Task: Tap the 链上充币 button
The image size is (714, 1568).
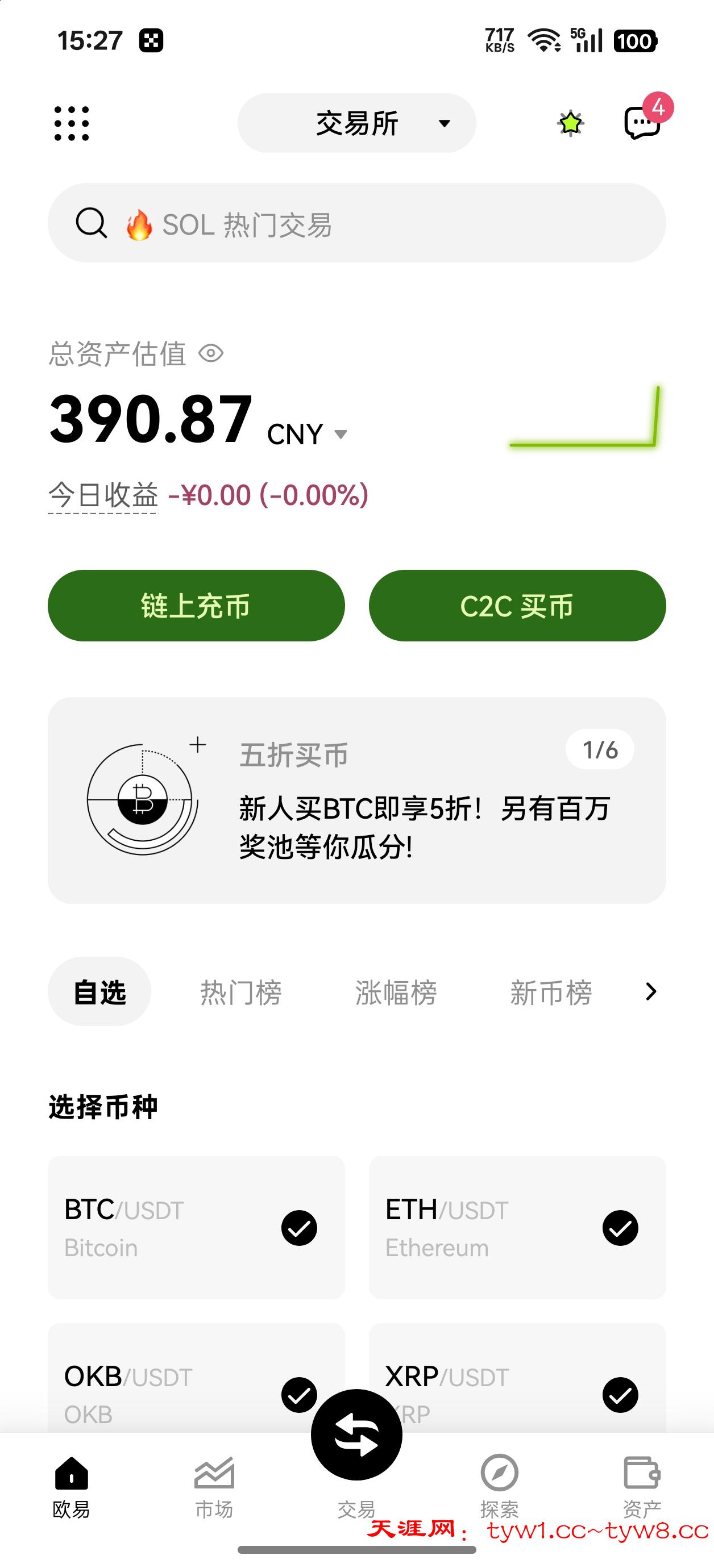Action: tap(197, 606)
